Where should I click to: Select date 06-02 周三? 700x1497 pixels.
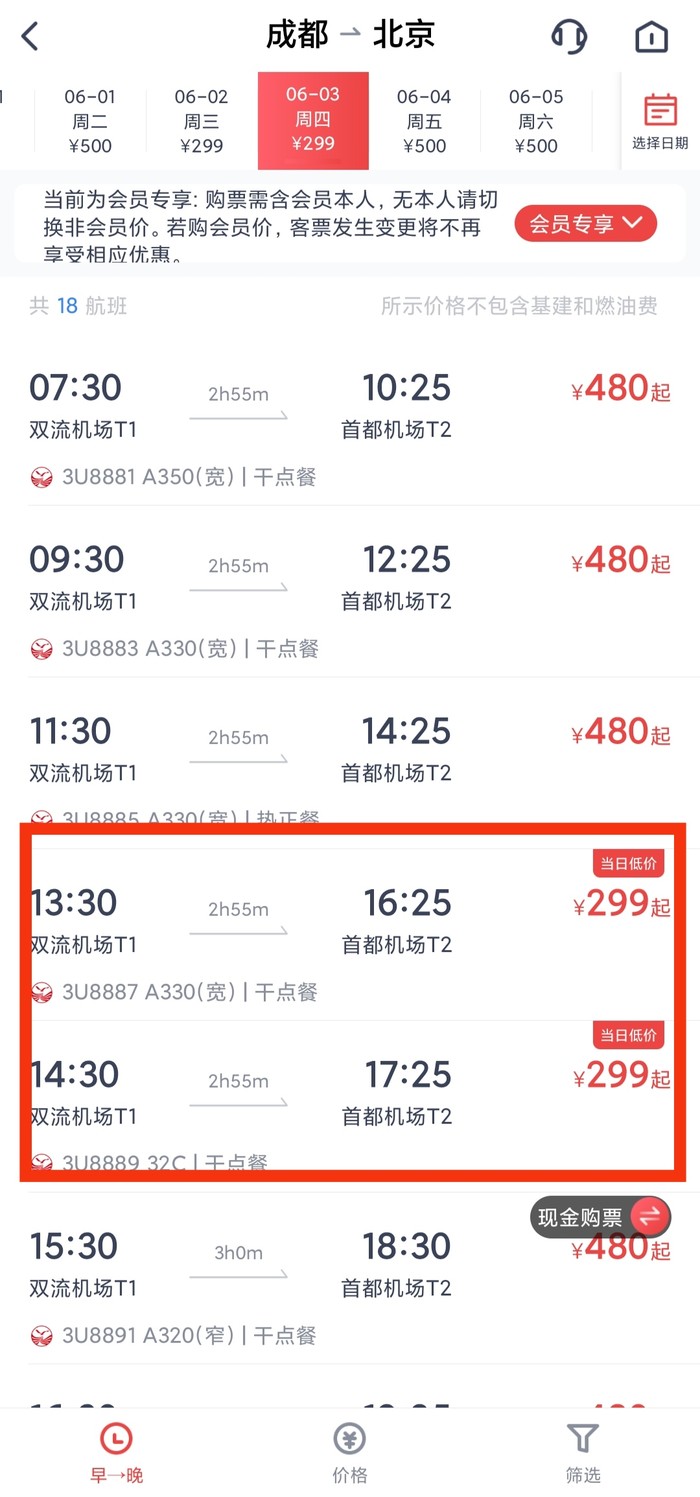(201, 121)
